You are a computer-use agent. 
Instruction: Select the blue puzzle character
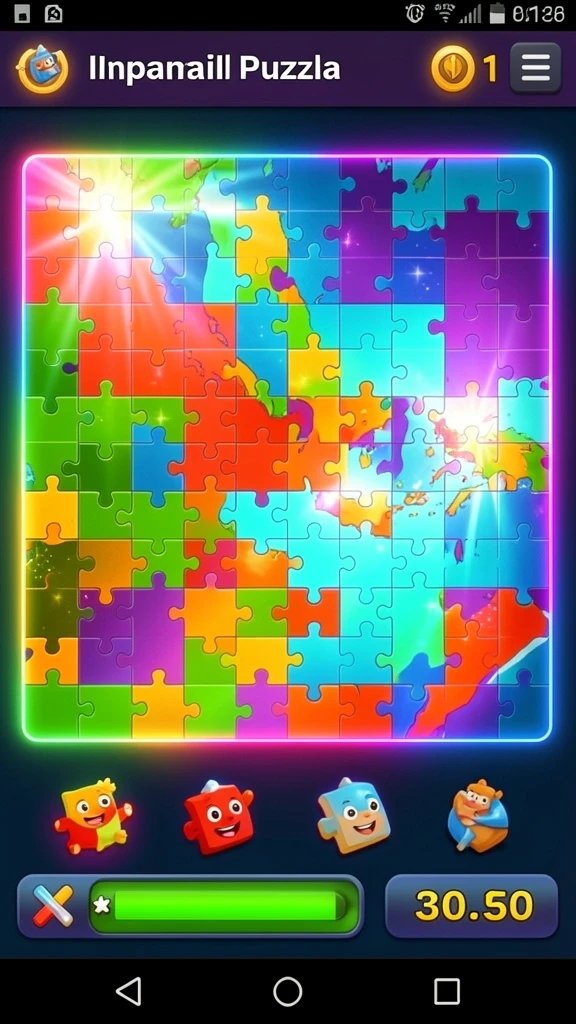(x=354, y=816)
